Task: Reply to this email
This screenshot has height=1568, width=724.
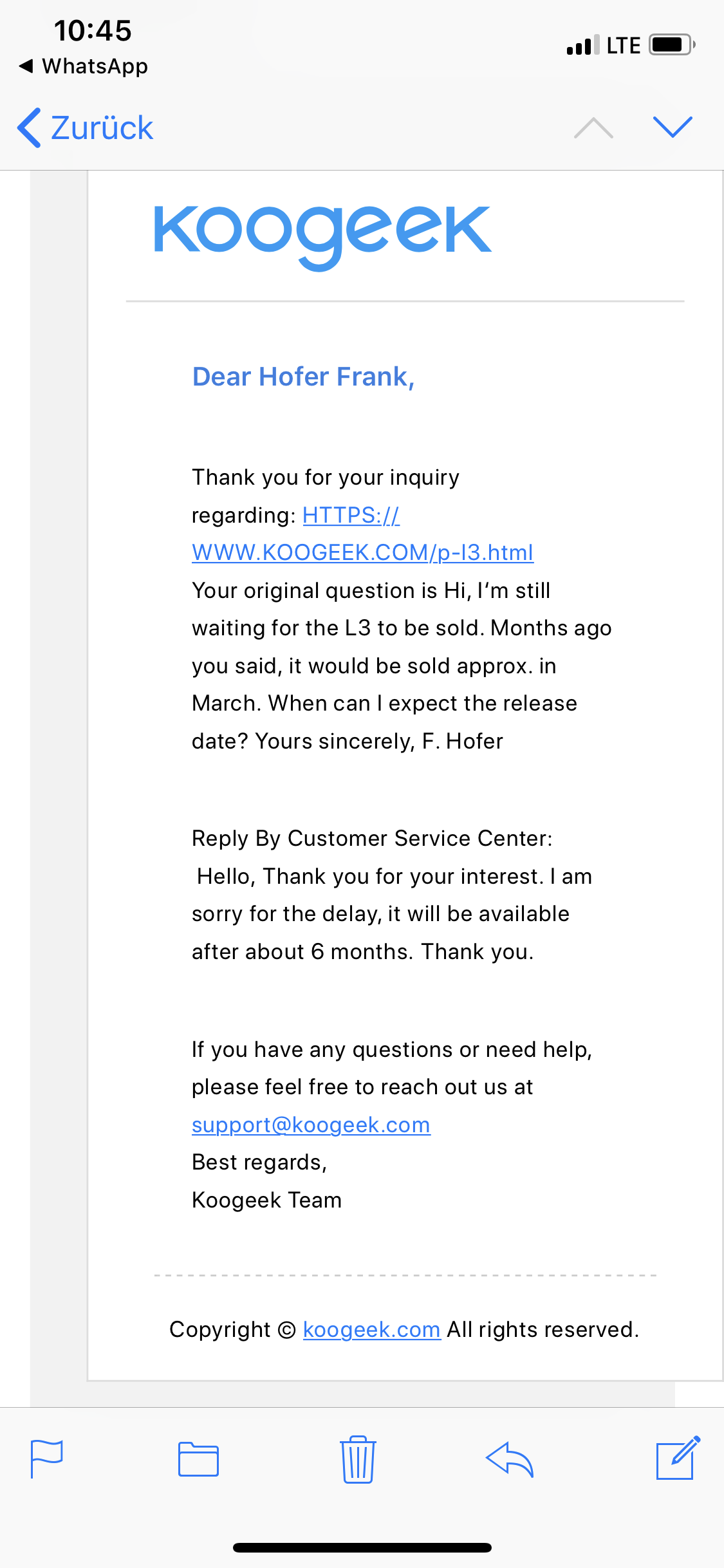Action: click(510, 1459)
